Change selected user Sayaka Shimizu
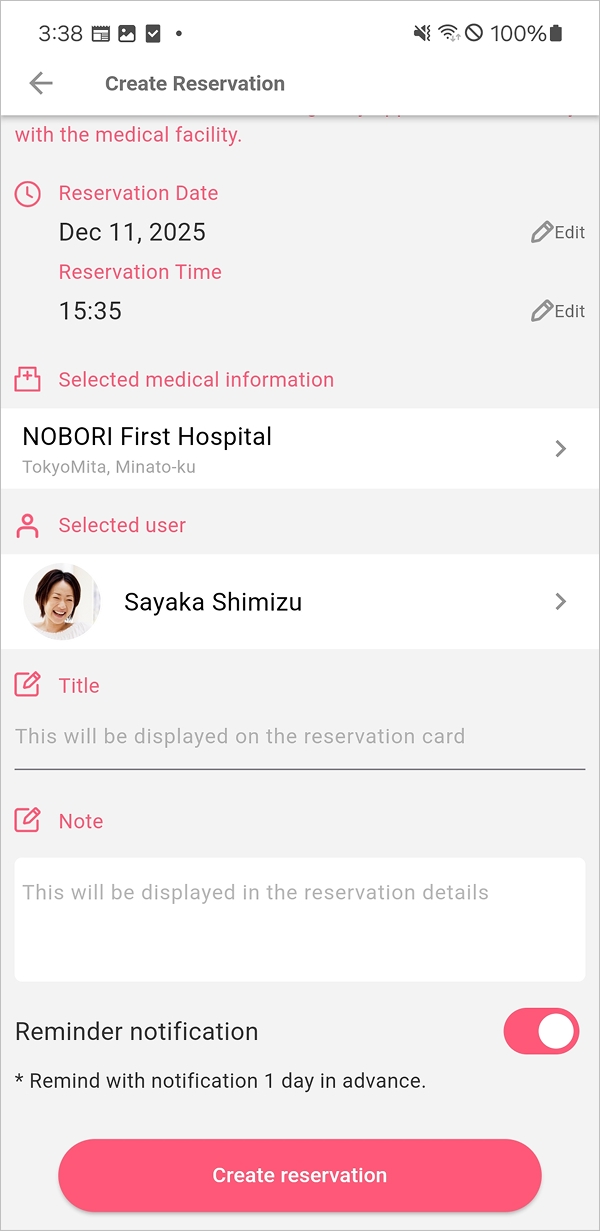 click(x=300, y=602)
